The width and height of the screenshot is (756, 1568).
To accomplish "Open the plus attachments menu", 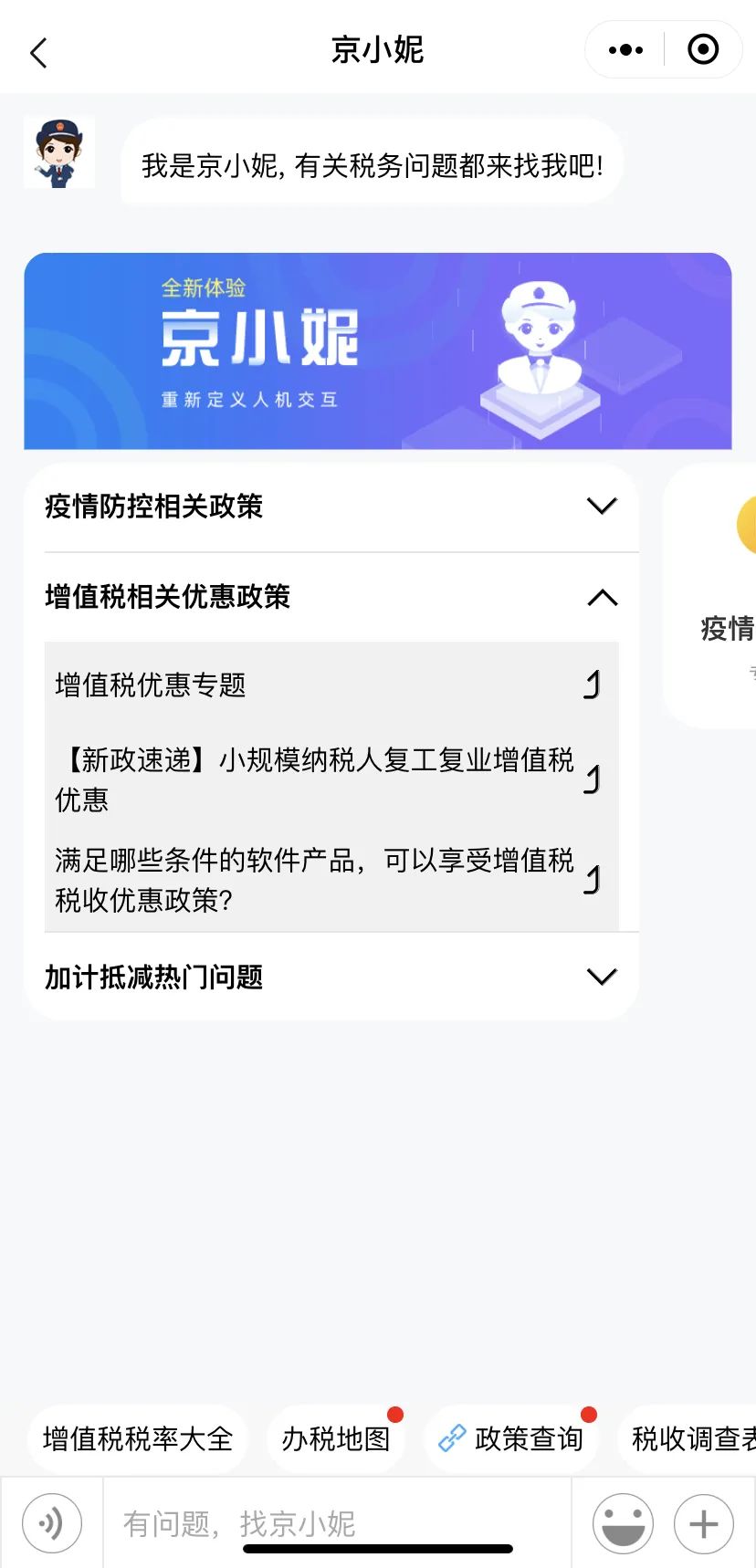I will coord(703,1523).
